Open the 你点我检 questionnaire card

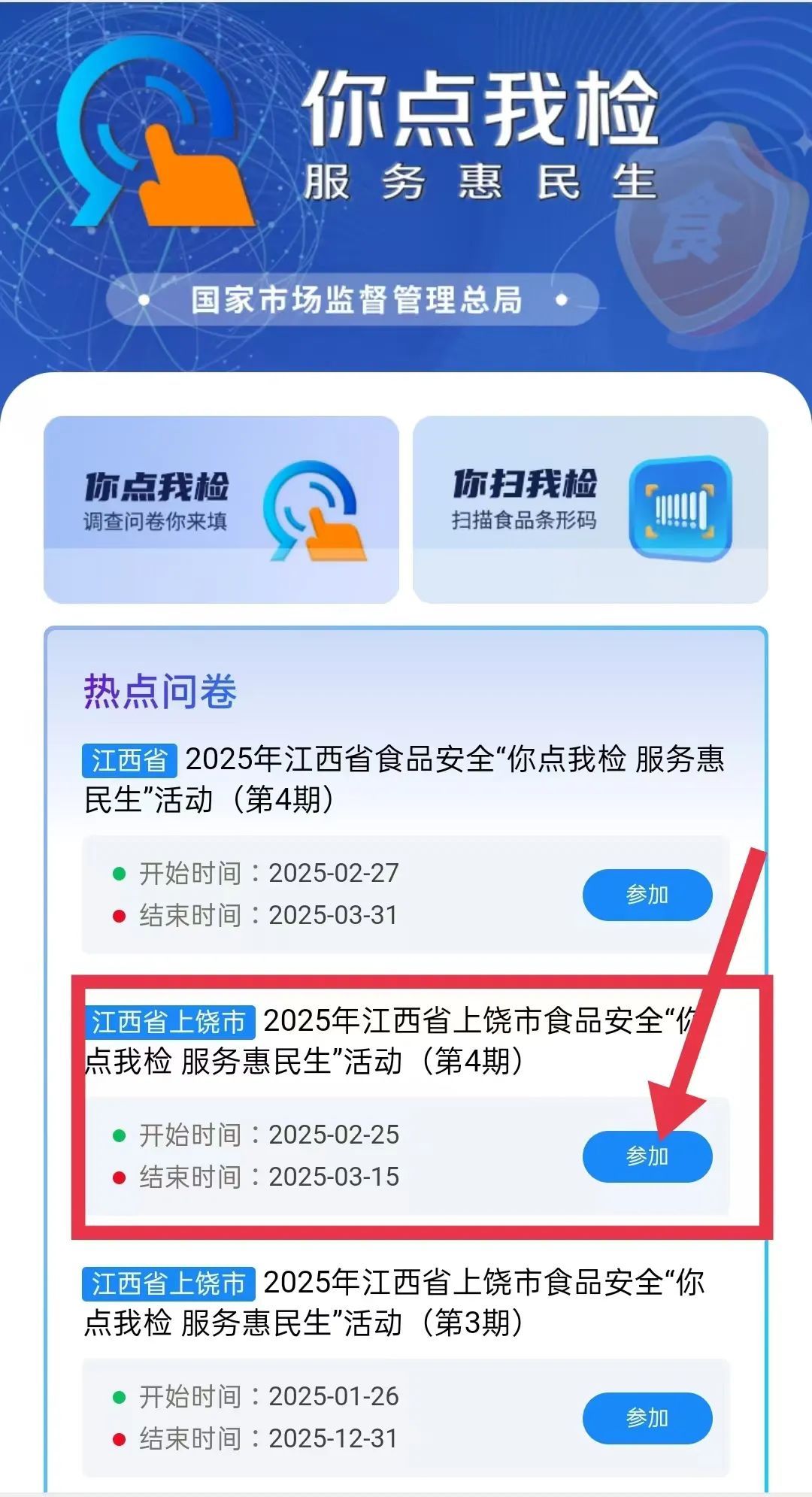point(221,509)
